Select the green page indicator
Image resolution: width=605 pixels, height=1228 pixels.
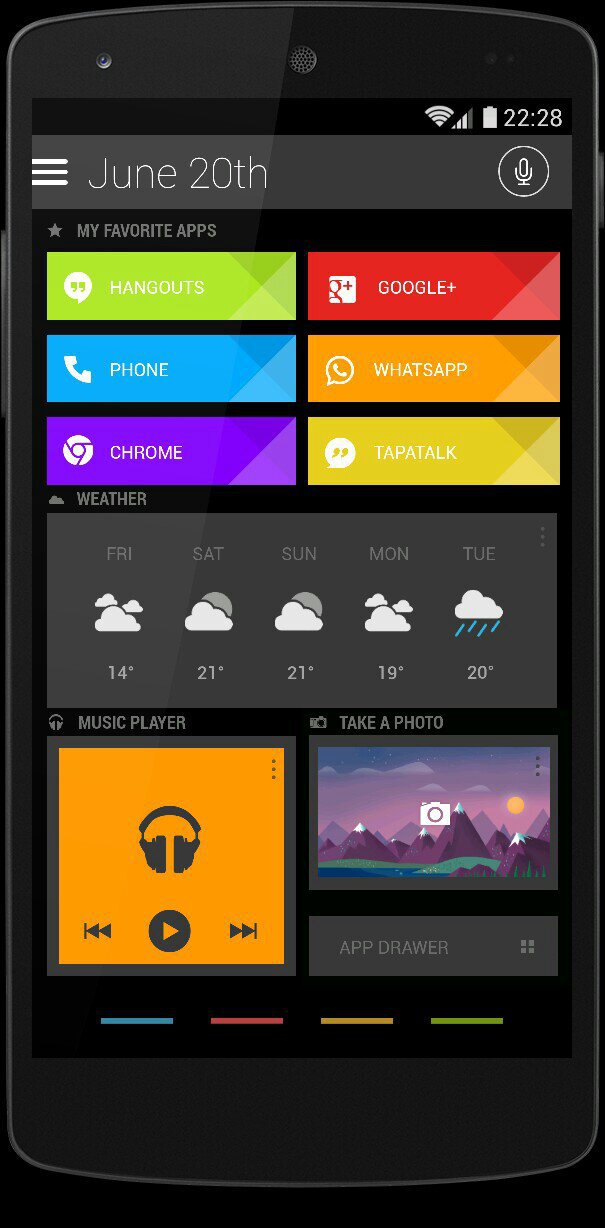tap(467, 1021)
